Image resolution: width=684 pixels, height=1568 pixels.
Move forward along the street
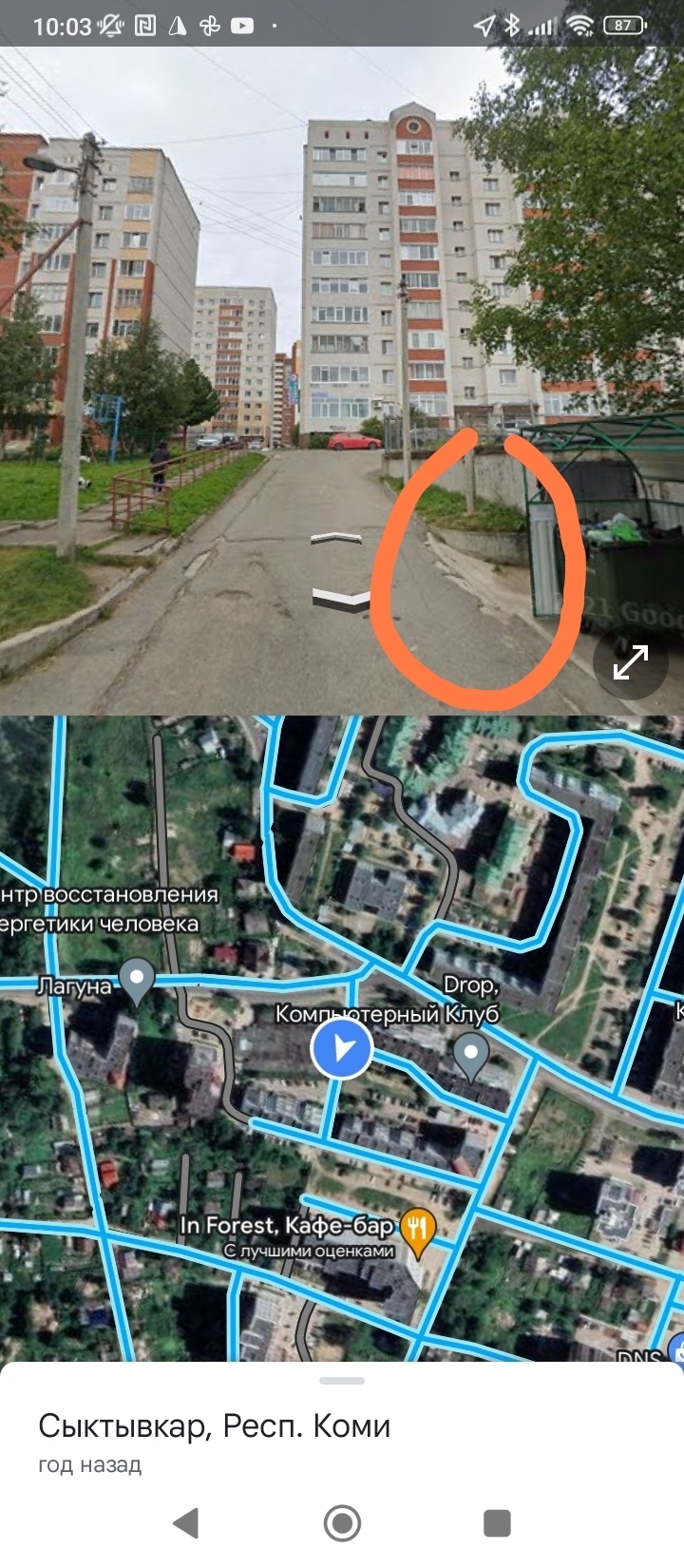tap(337, 539)
